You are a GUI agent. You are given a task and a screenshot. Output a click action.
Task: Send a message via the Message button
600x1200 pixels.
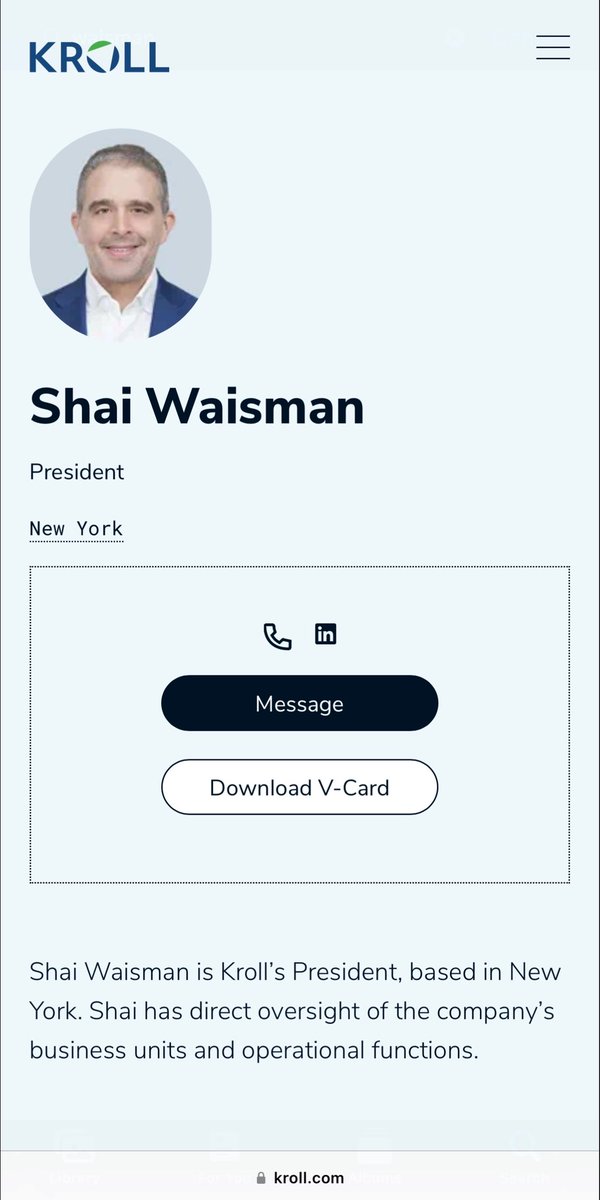tap(299, 703)
